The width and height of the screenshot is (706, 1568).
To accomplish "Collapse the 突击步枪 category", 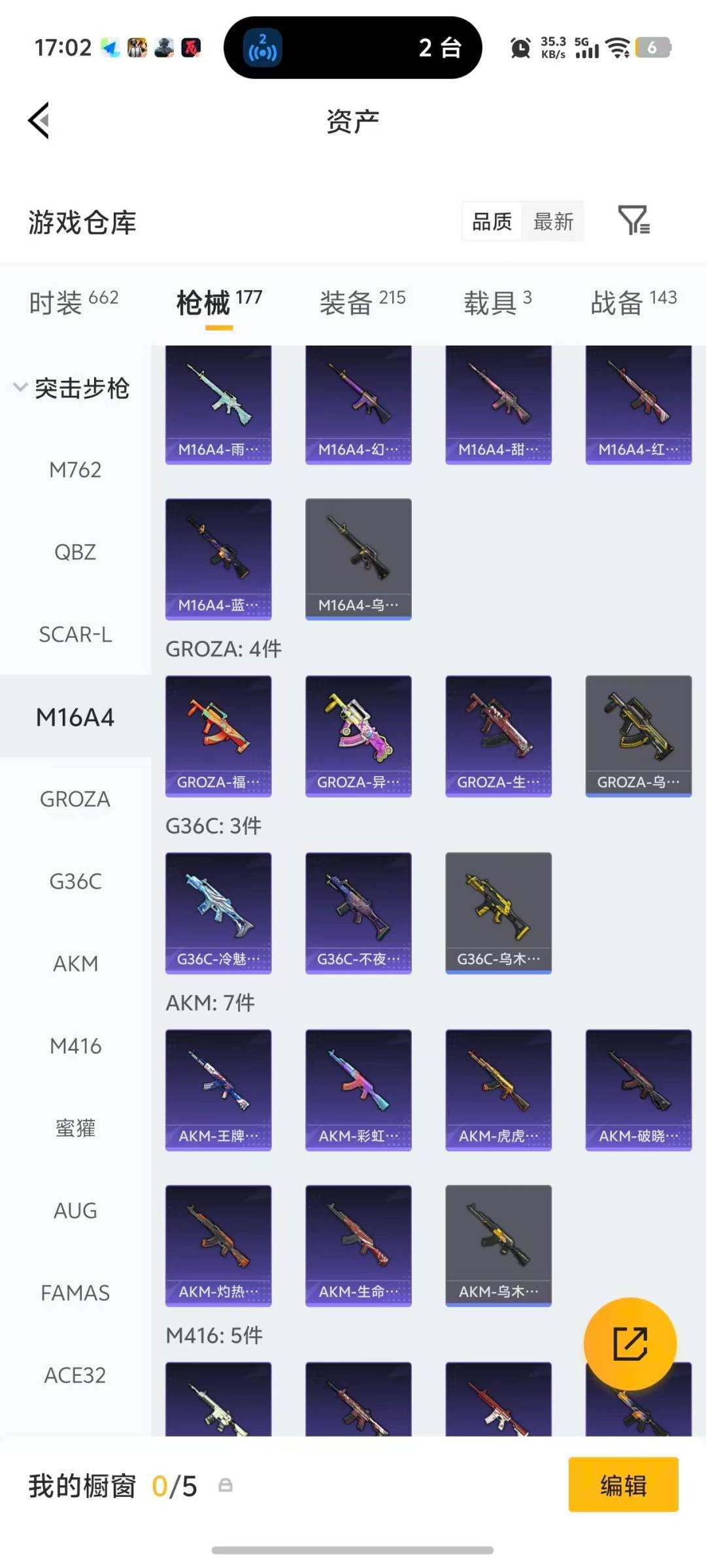I will [x=72, y=388].
